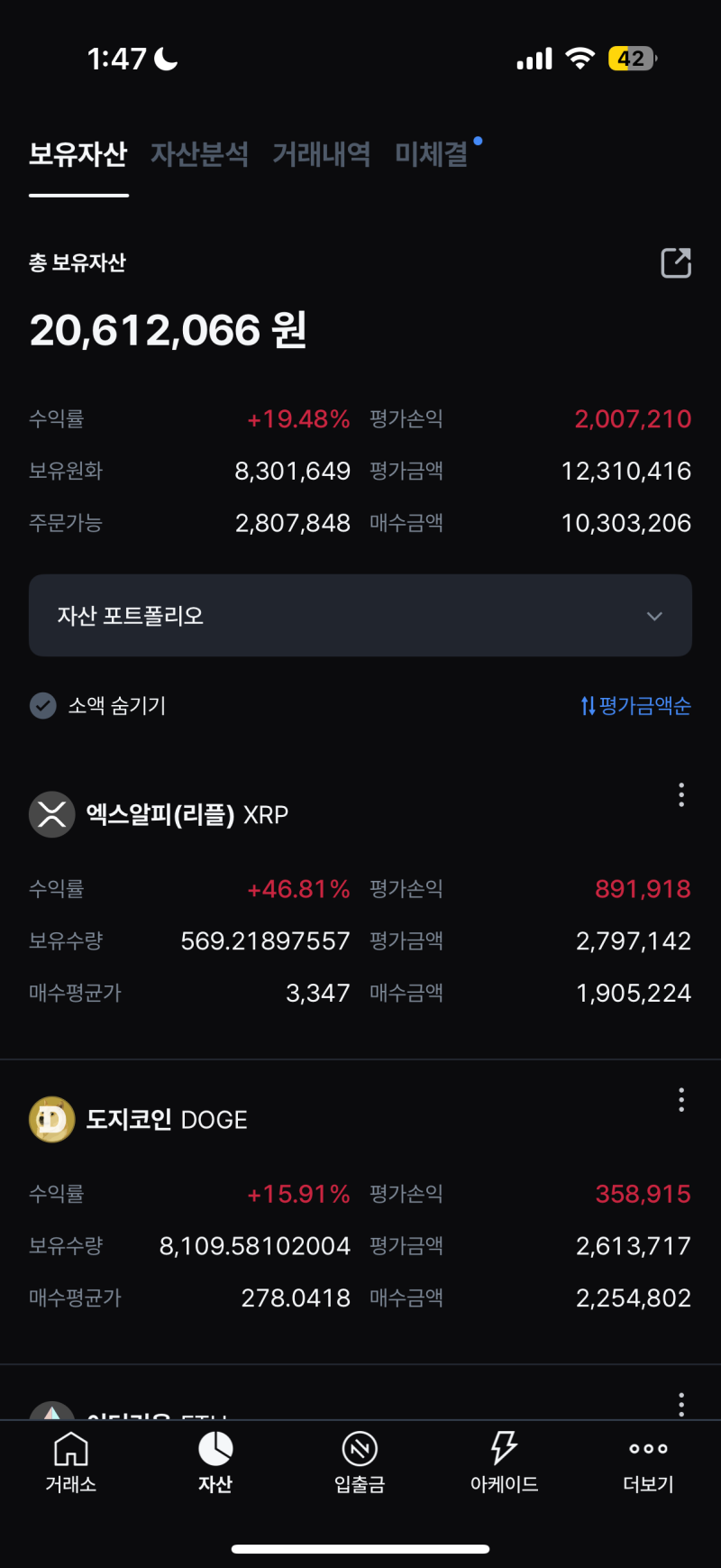Open the kebab menu on the DOGE row
Image resolution: width=721 pixels, height=1568 pixels.
pos(681,1100)
